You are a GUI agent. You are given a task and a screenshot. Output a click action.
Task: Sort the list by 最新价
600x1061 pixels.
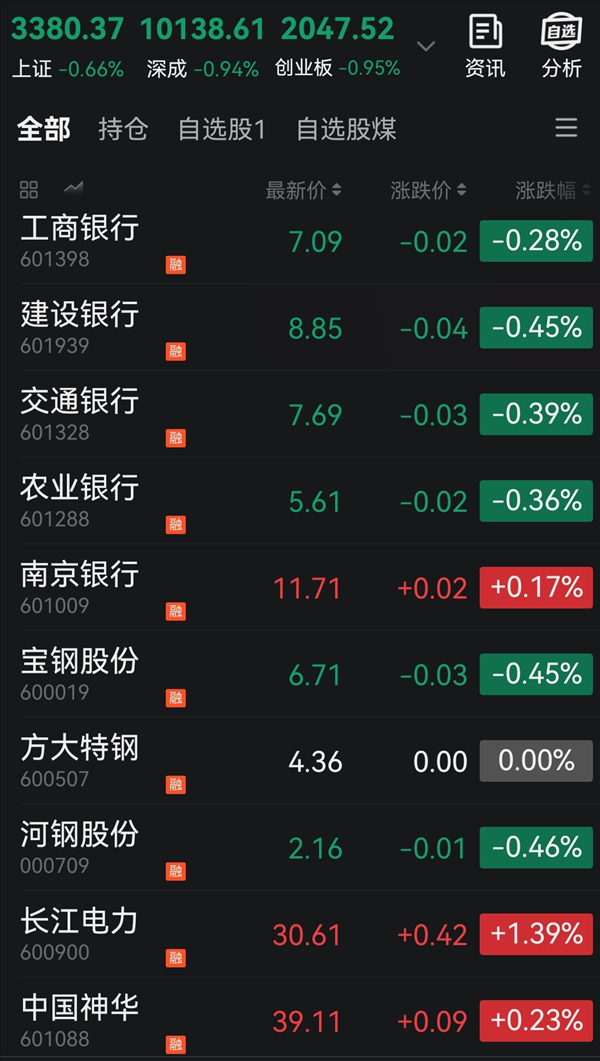pos(303,191)
